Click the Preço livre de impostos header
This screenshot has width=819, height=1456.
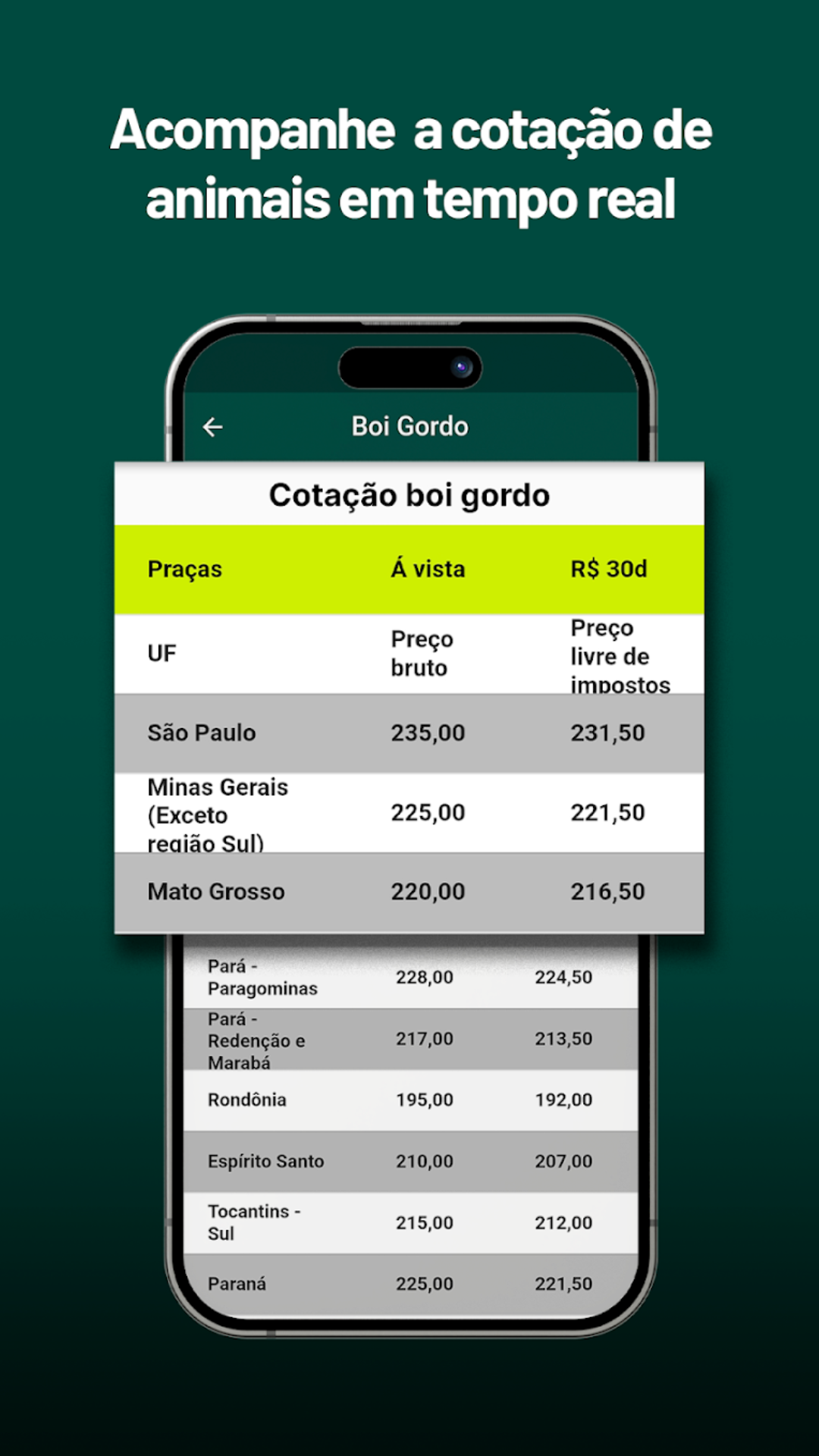(622, 656)
